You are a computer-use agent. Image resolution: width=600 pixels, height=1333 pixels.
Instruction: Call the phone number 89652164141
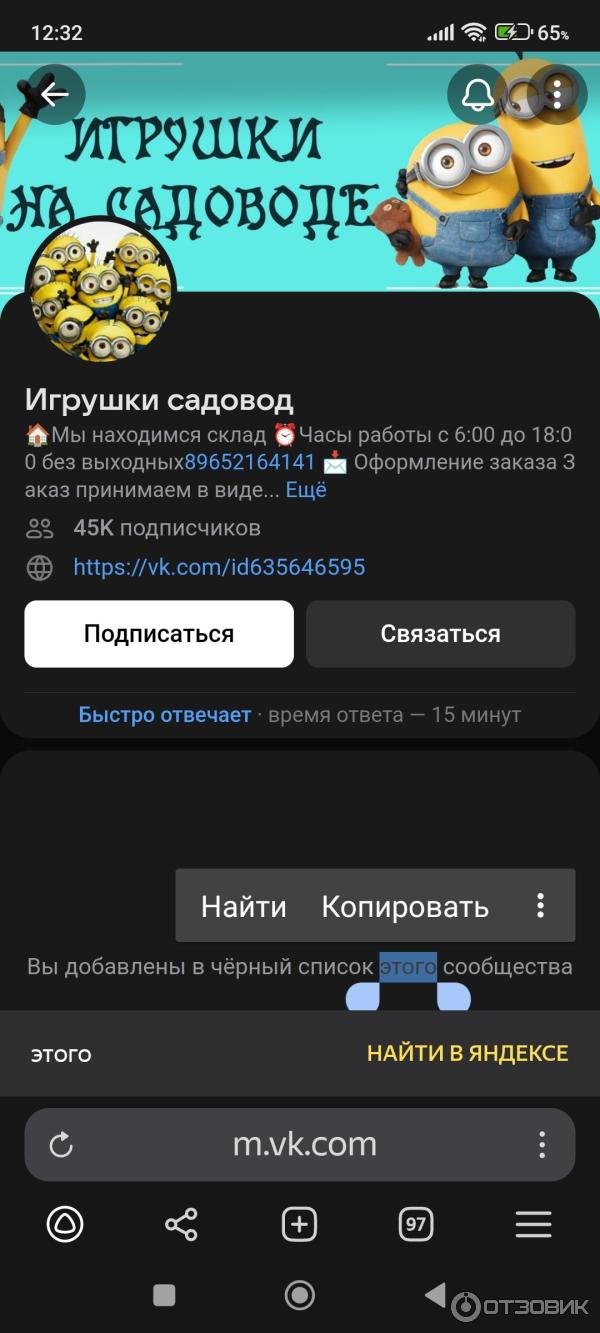250,462
